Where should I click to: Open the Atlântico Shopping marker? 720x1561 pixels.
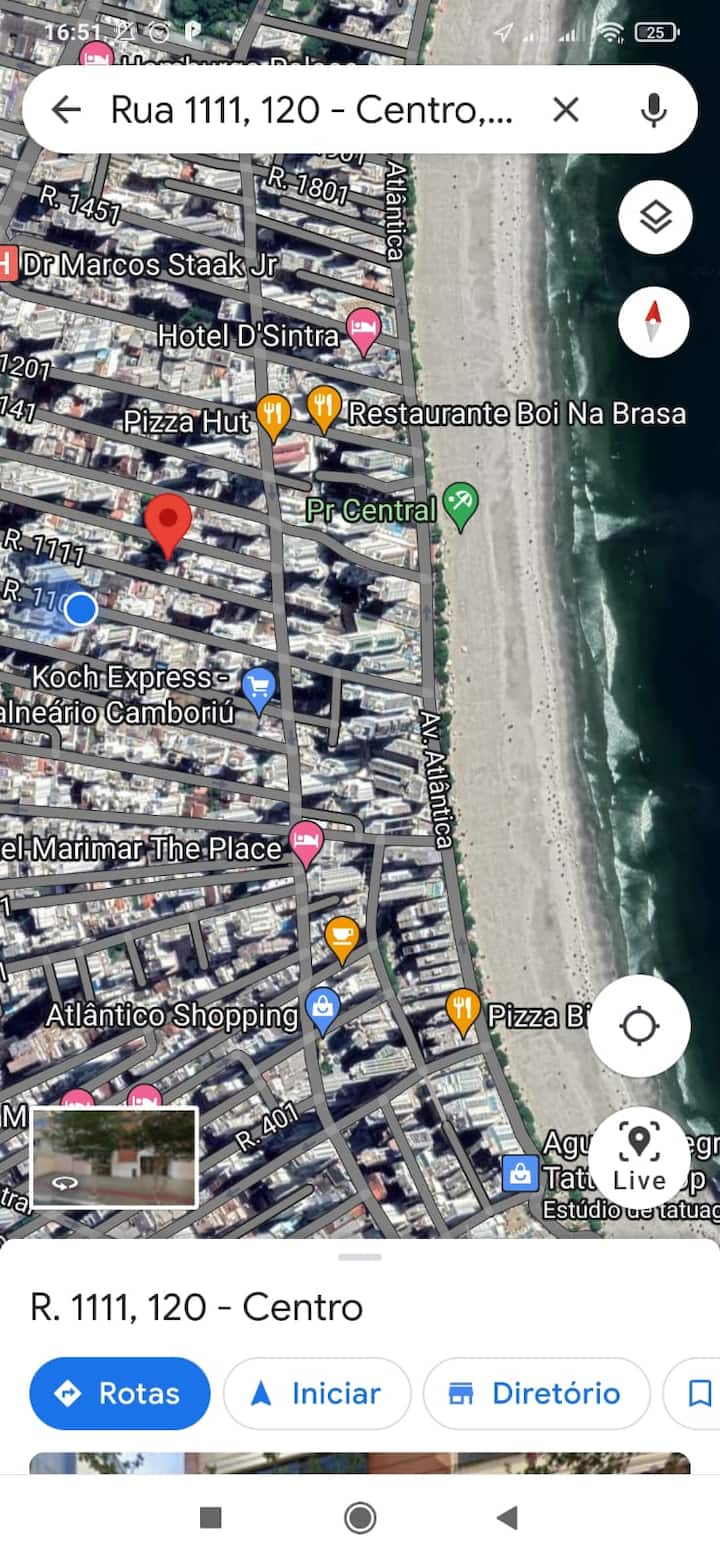(x=324, y=1010)
